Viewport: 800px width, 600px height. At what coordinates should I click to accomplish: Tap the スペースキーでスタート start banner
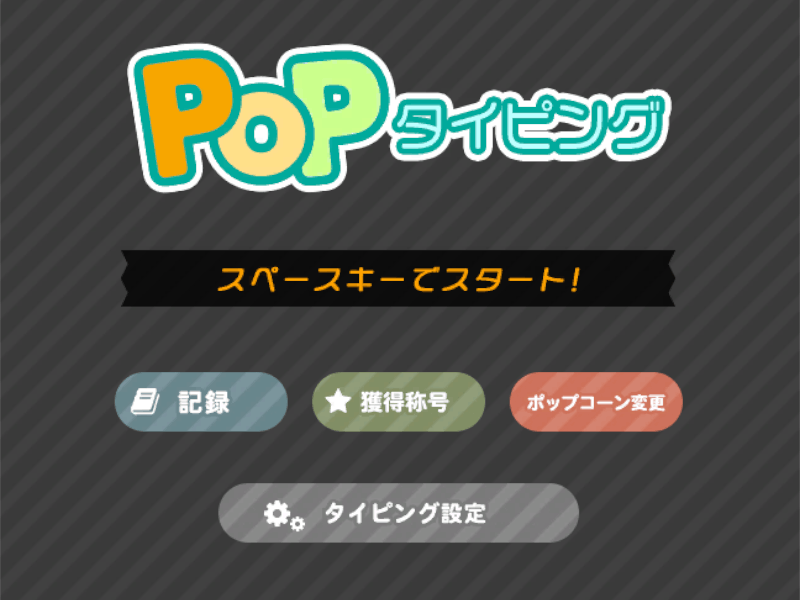click(x=399, y=279)
